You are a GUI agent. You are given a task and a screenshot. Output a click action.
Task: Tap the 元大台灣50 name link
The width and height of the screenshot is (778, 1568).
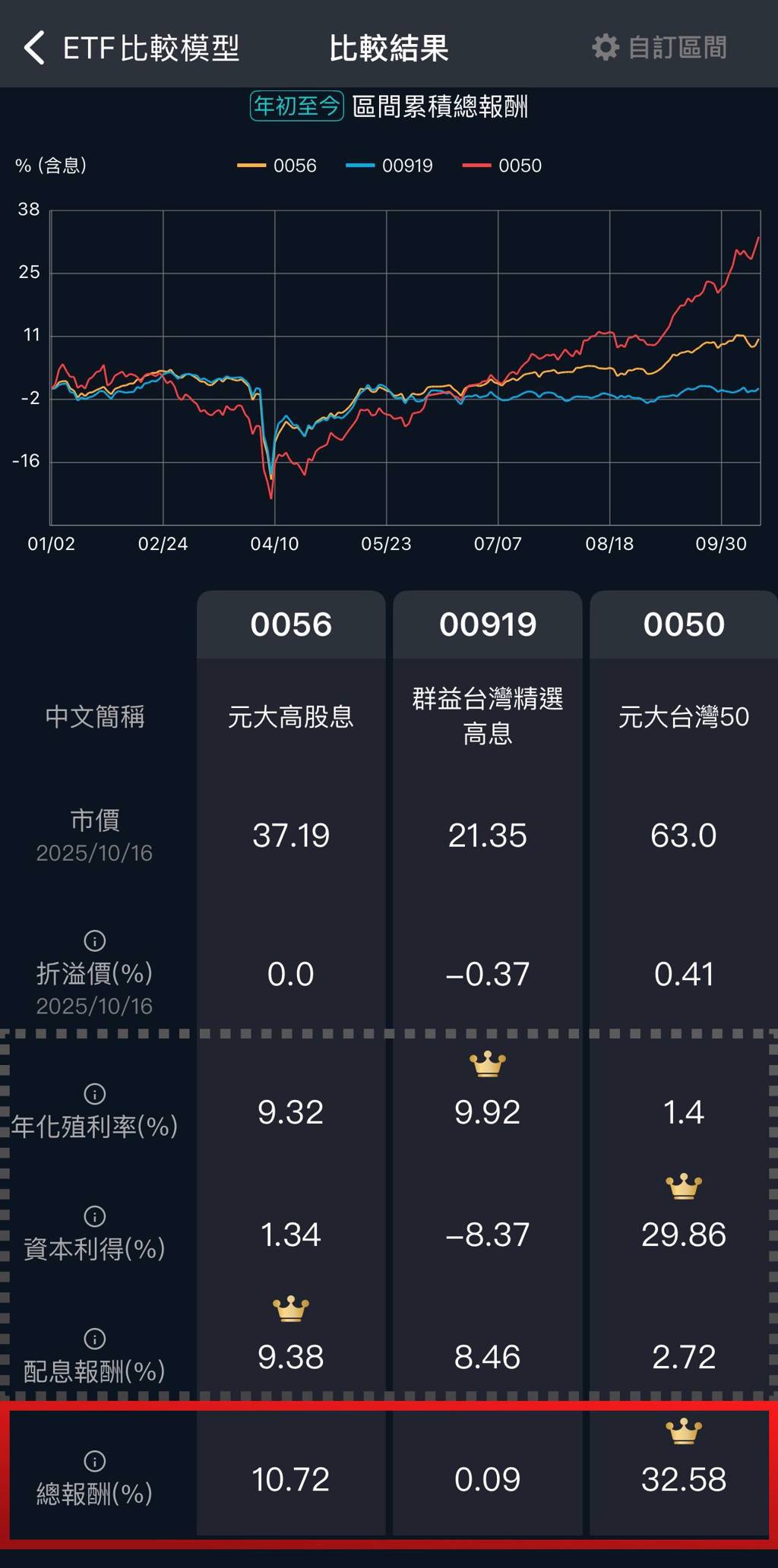[x=682, y=715]
